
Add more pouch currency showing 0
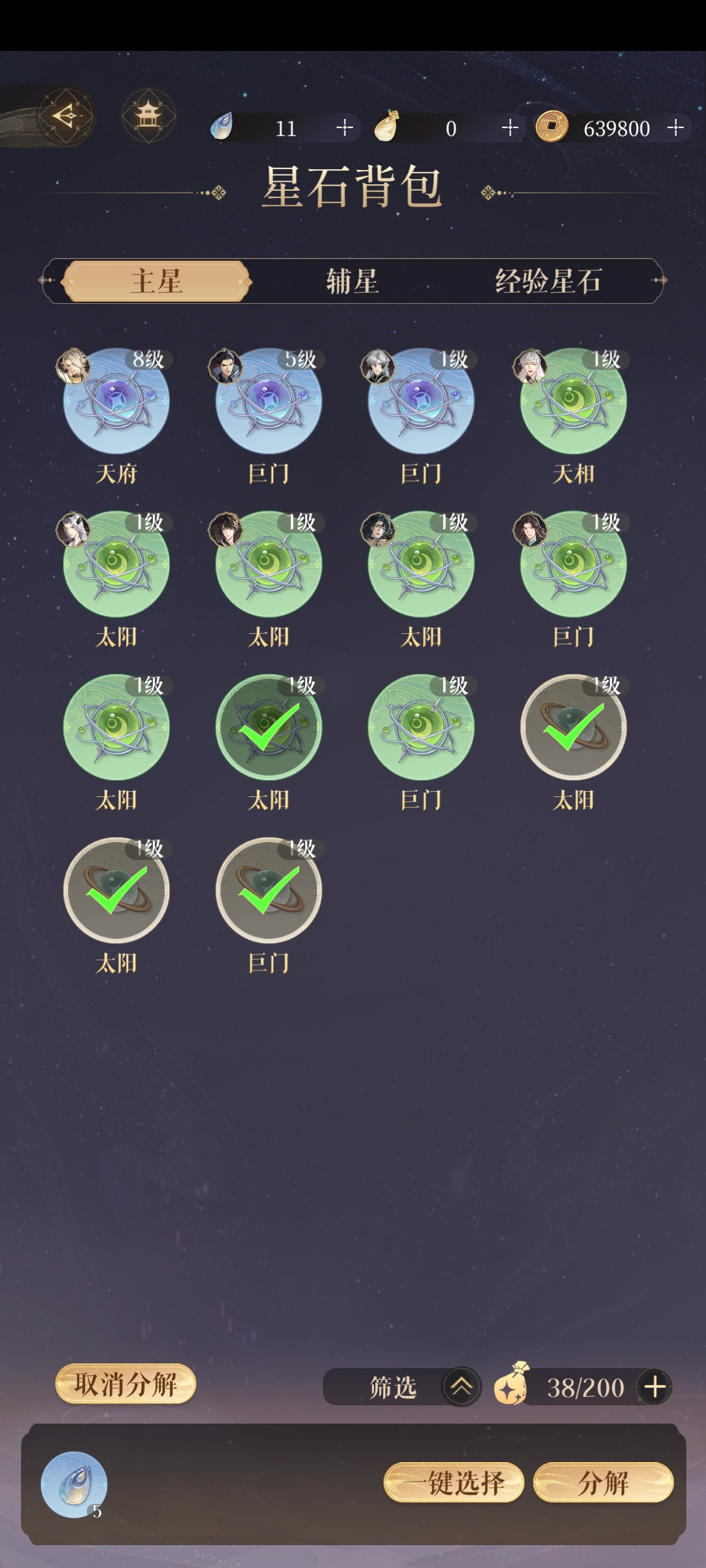(510, 127)
